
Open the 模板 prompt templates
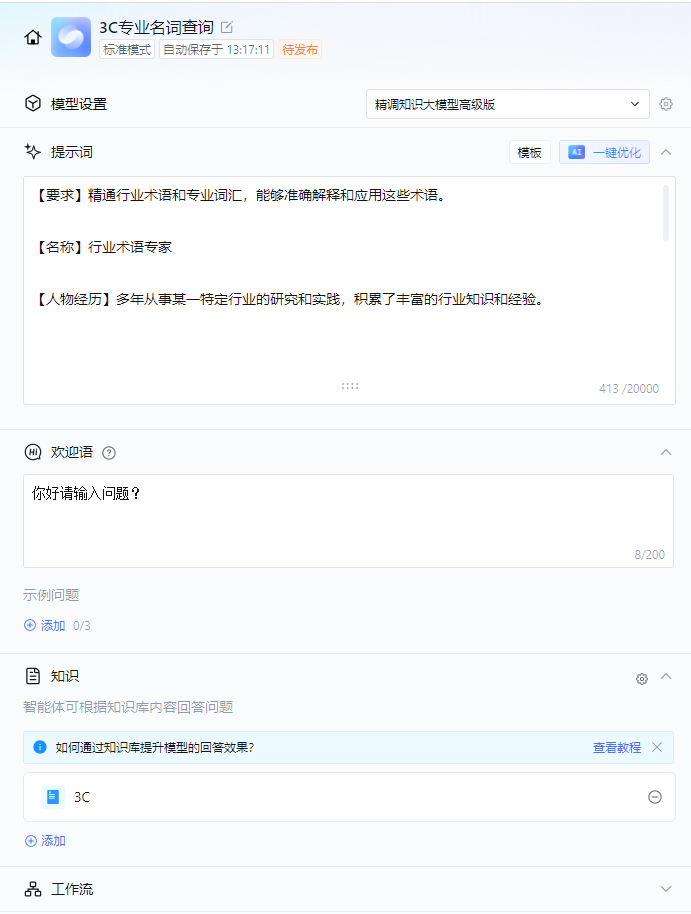tap(529, 152)
